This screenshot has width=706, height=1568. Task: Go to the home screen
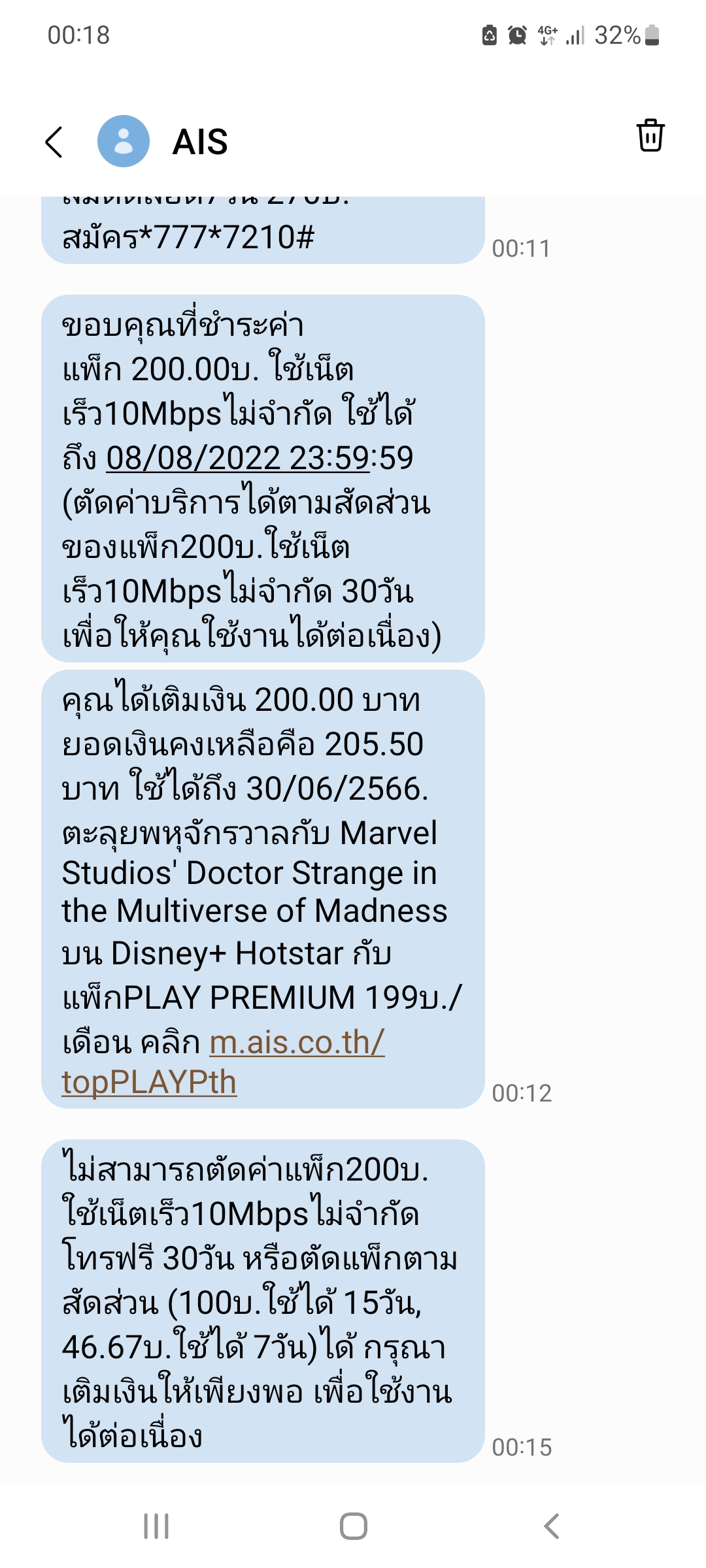coord(353,1526)
